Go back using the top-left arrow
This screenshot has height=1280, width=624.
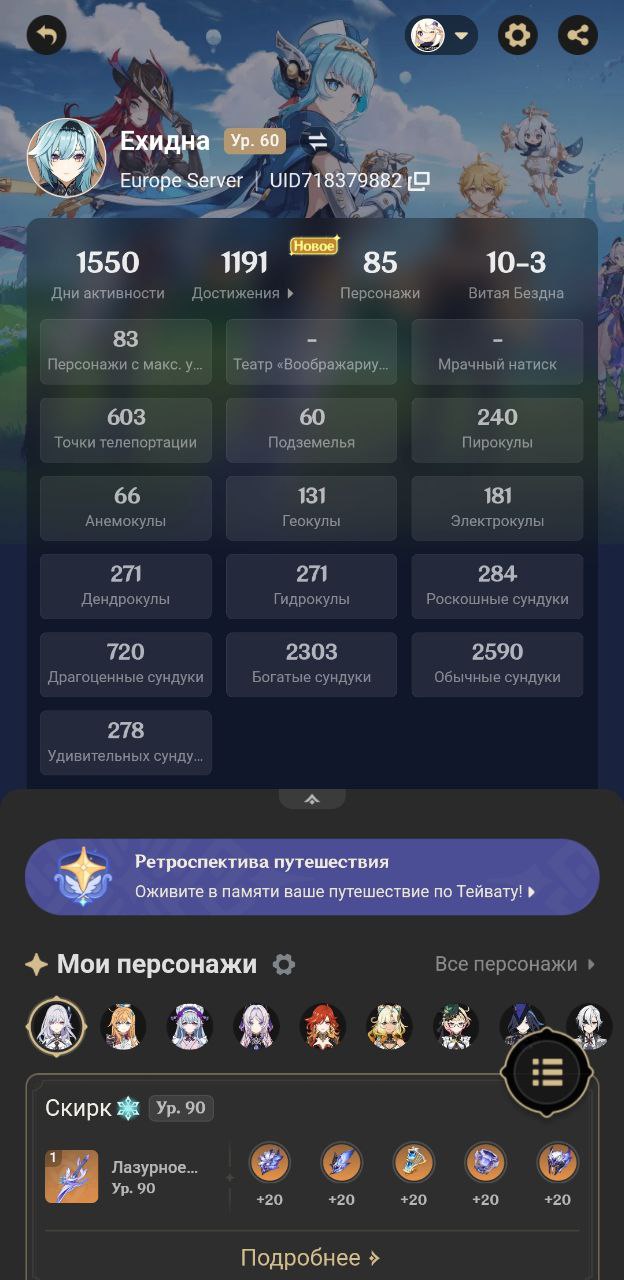coord(46,36)
